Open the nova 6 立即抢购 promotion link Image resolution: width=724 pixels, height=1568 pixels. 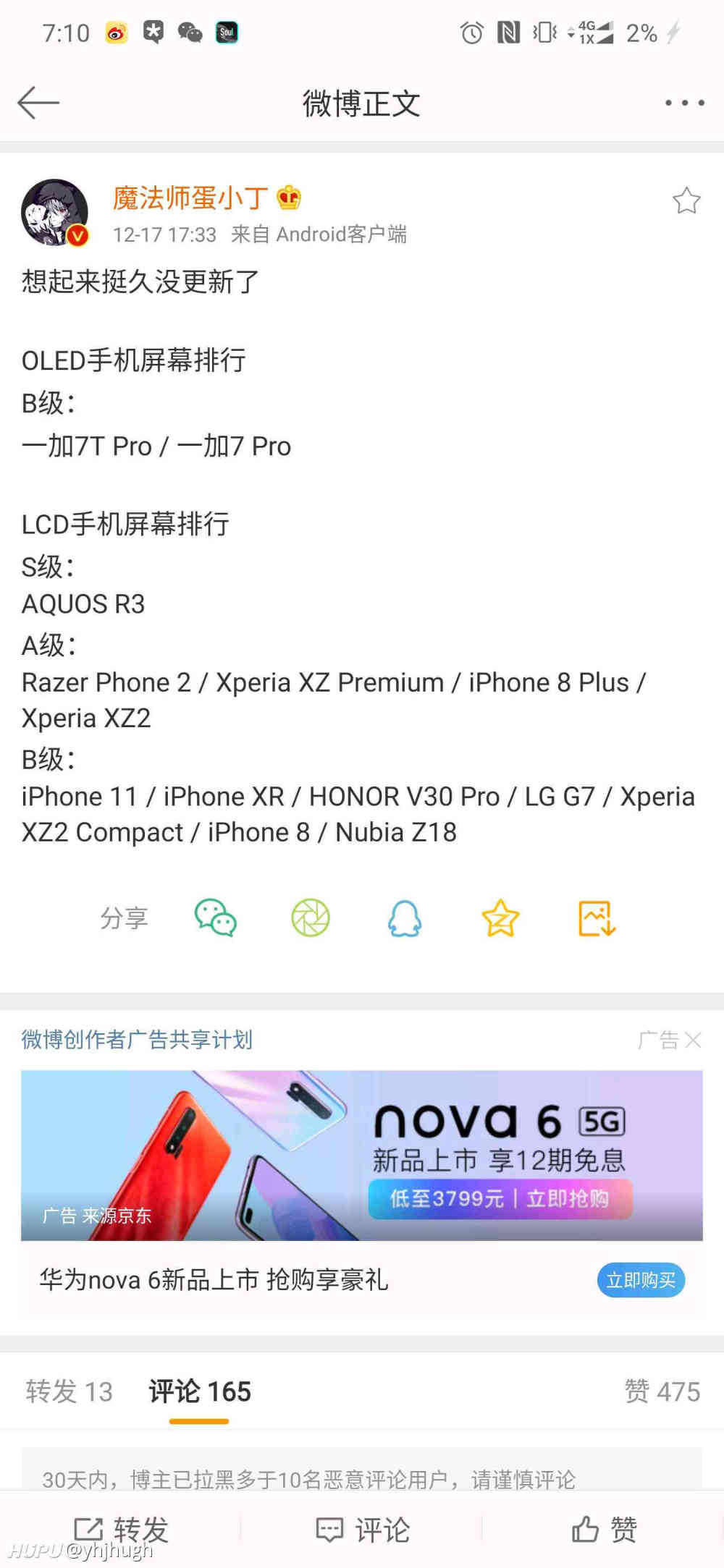point(500,1198)
